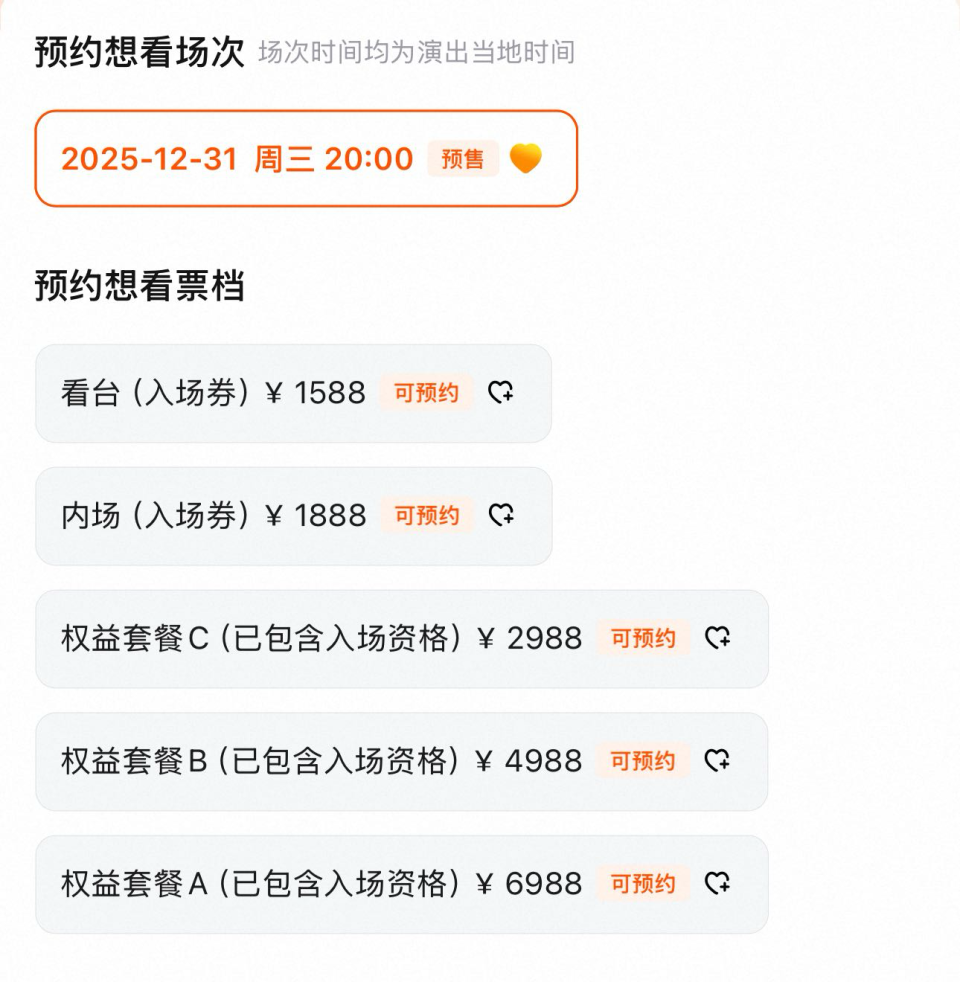Select 权益套餐A ¥6988 package
Screen dimensions: 960x982
pos(400,884)
